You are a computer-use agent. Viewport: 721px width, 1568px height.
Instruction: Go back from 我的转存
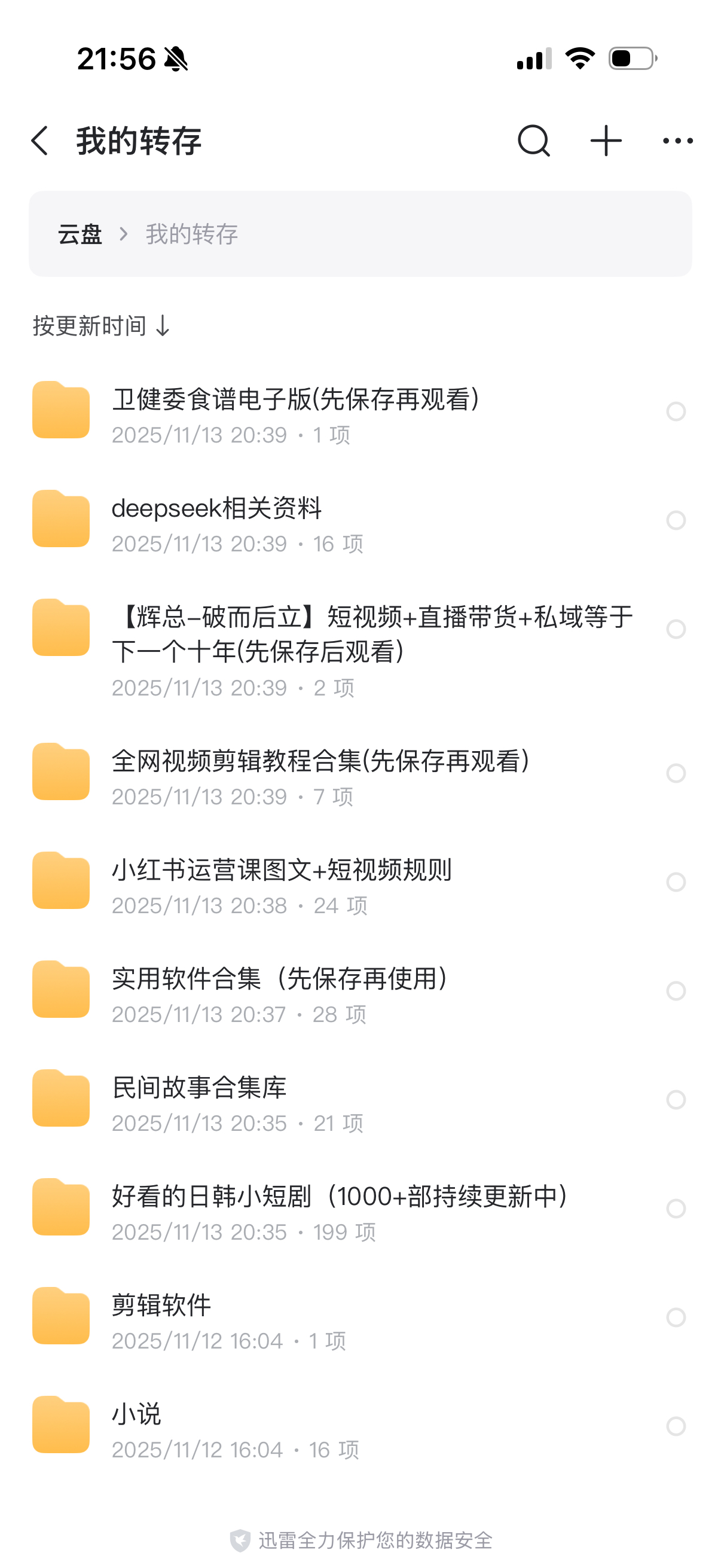coord(40,141)
